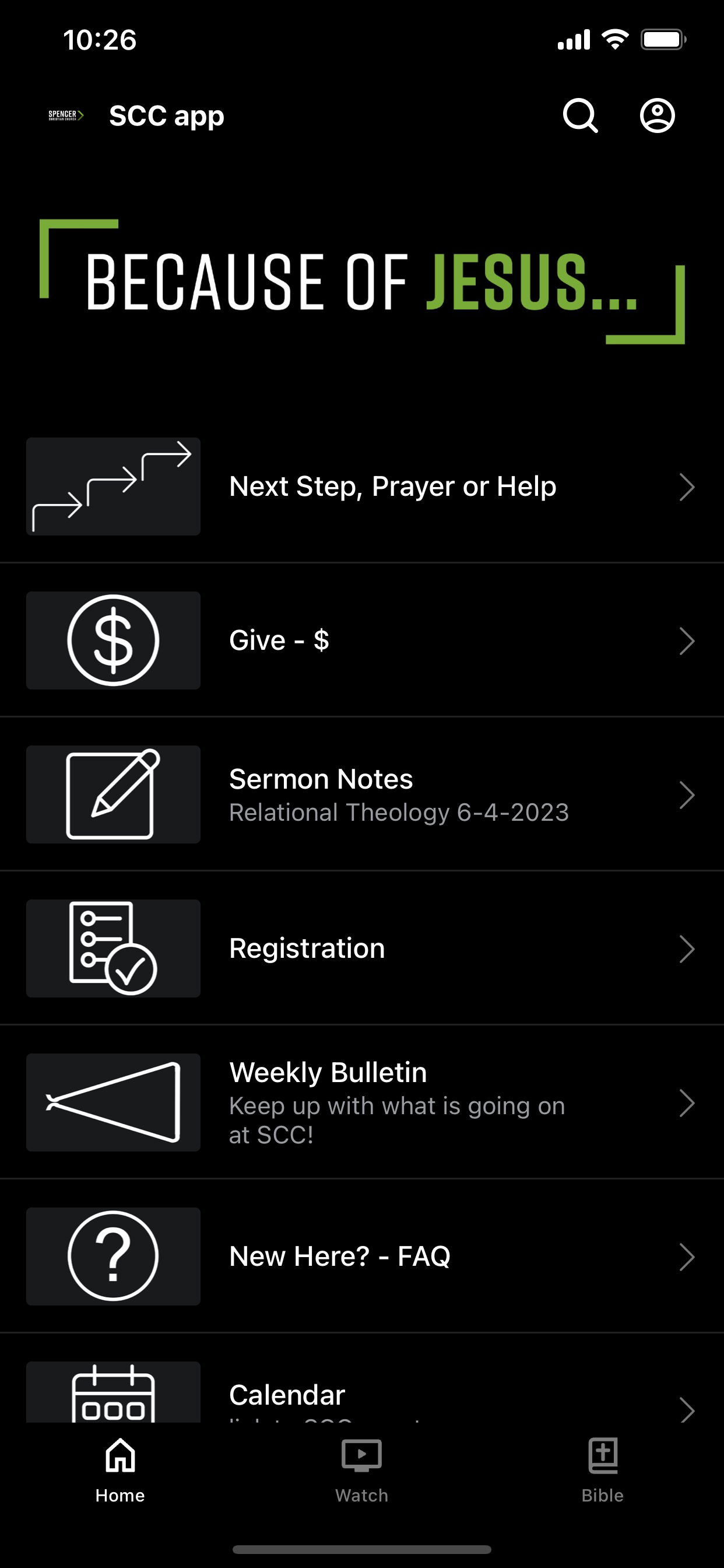Open Sermon Notes for Relational Theology
The image size is (724, 1568).
click(x=362, y=794)
